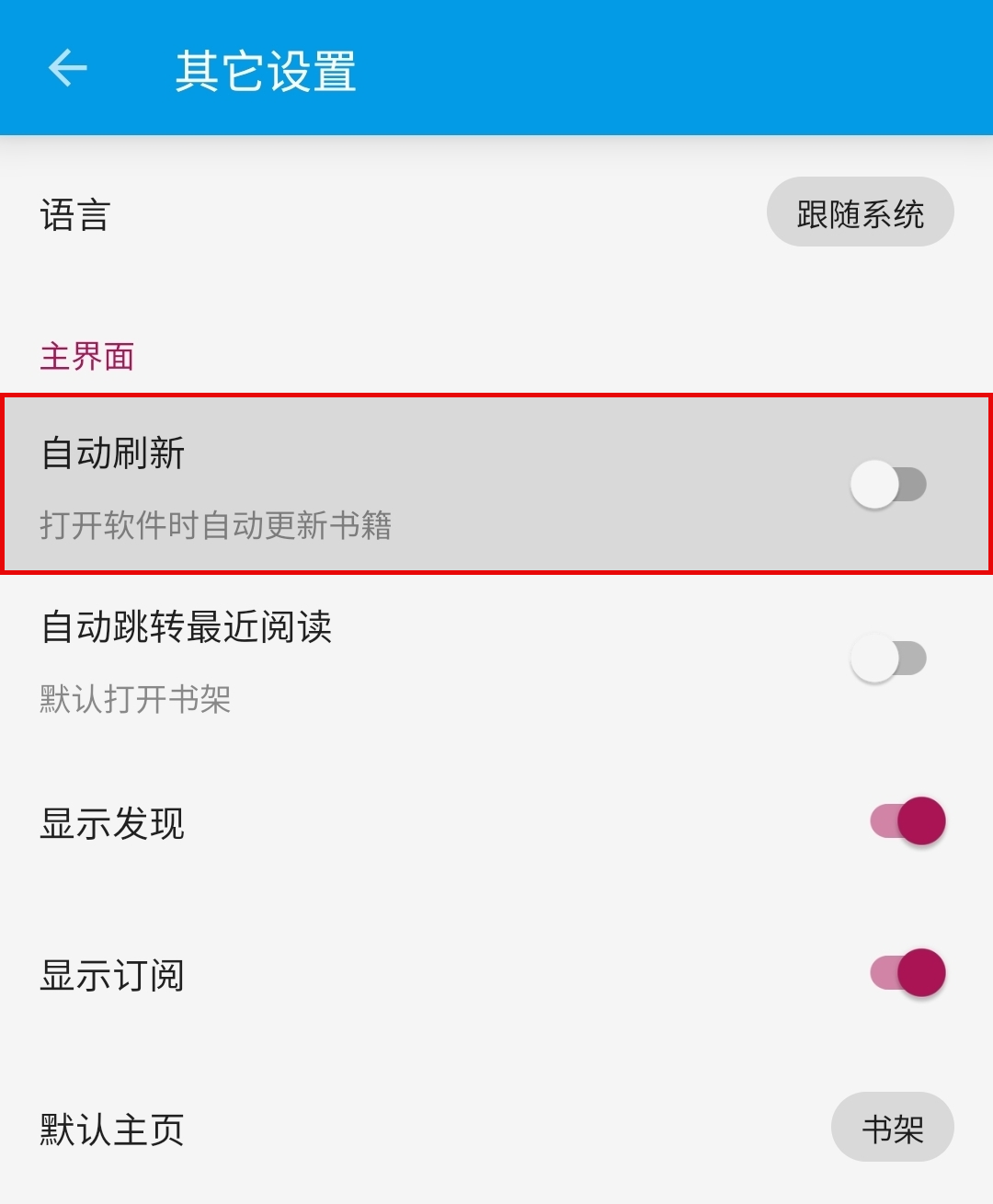
Task: Turn off 显示订阅 toggle
Action: [x=907, y=973]
